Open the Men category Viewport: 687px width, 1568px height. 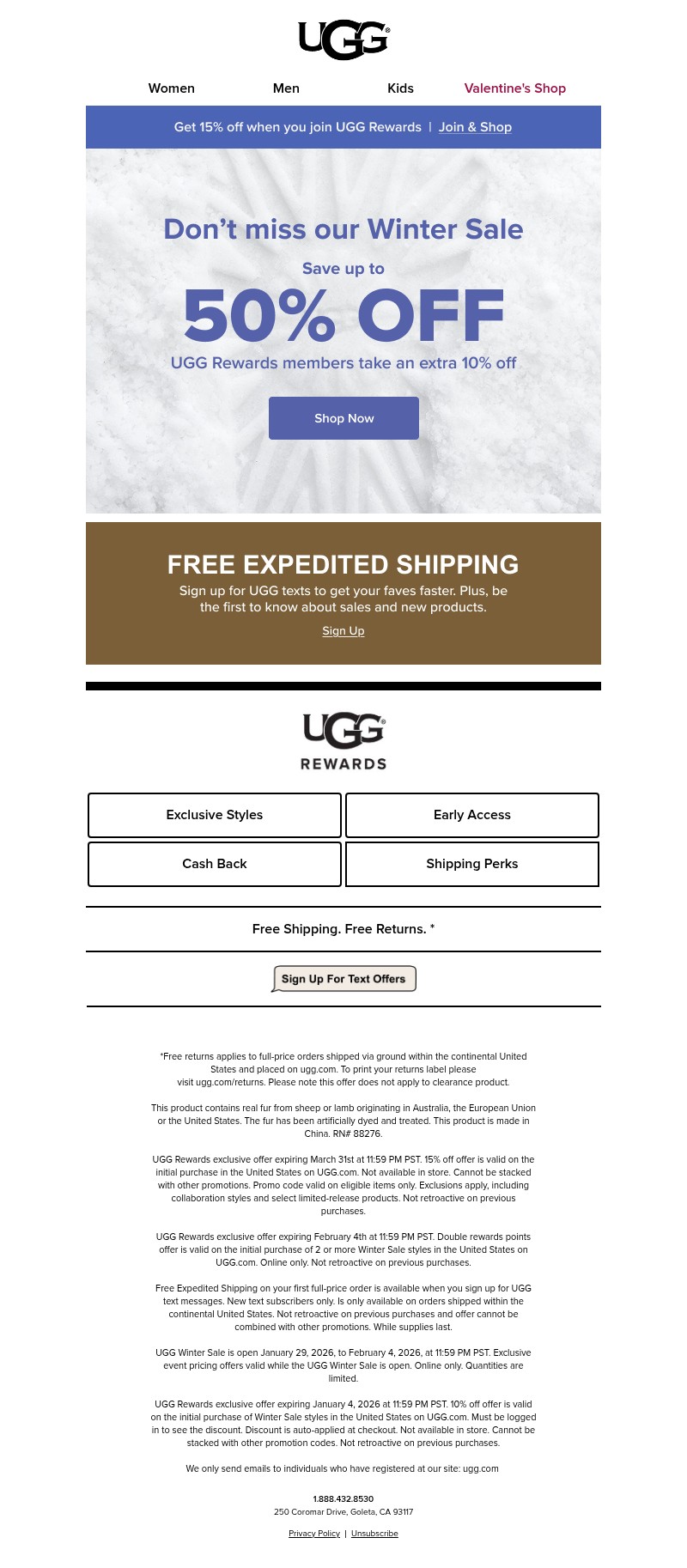(286, 88)
